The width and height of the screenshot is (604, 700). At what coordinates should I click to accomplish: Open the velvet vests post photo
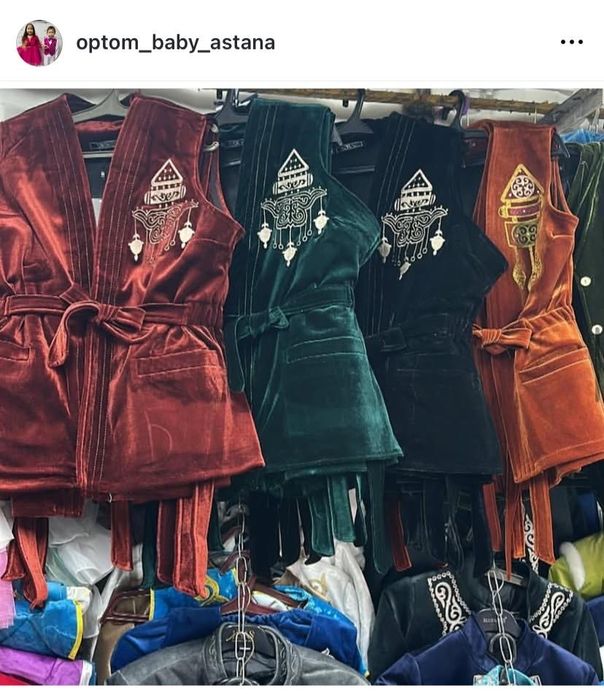302,390
